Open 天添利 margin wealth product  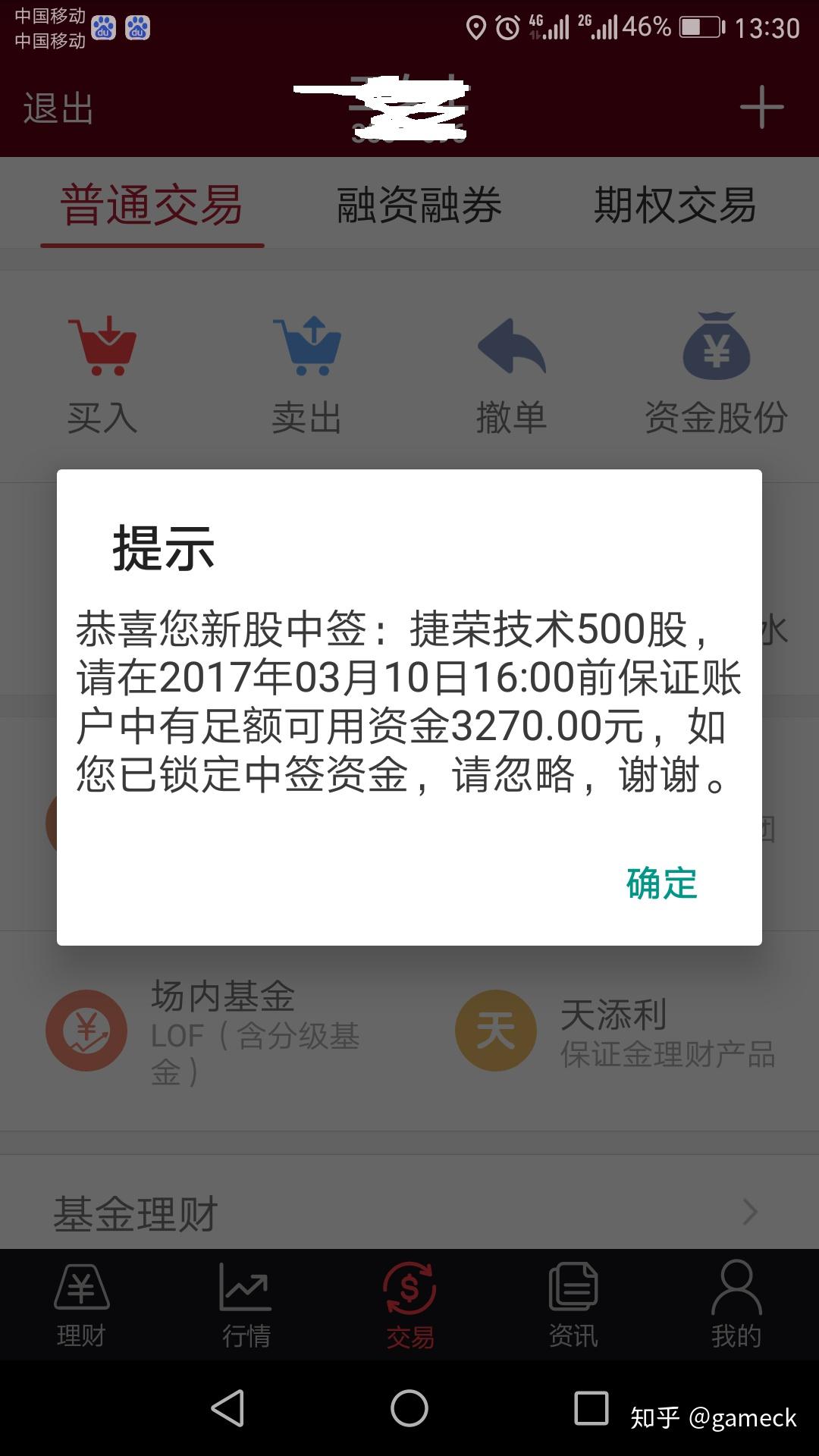tap(614, 1031)
